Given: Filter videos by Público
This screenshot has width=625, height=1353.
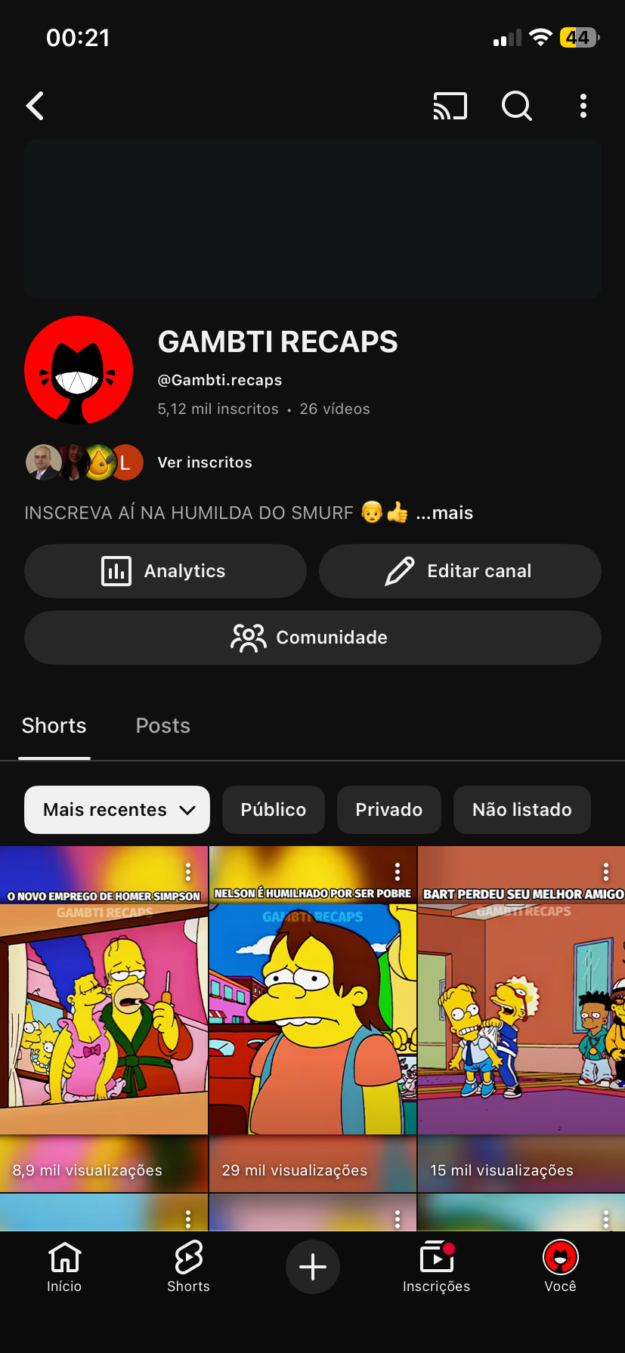Looking at the screenshot, I should point(273,810).
